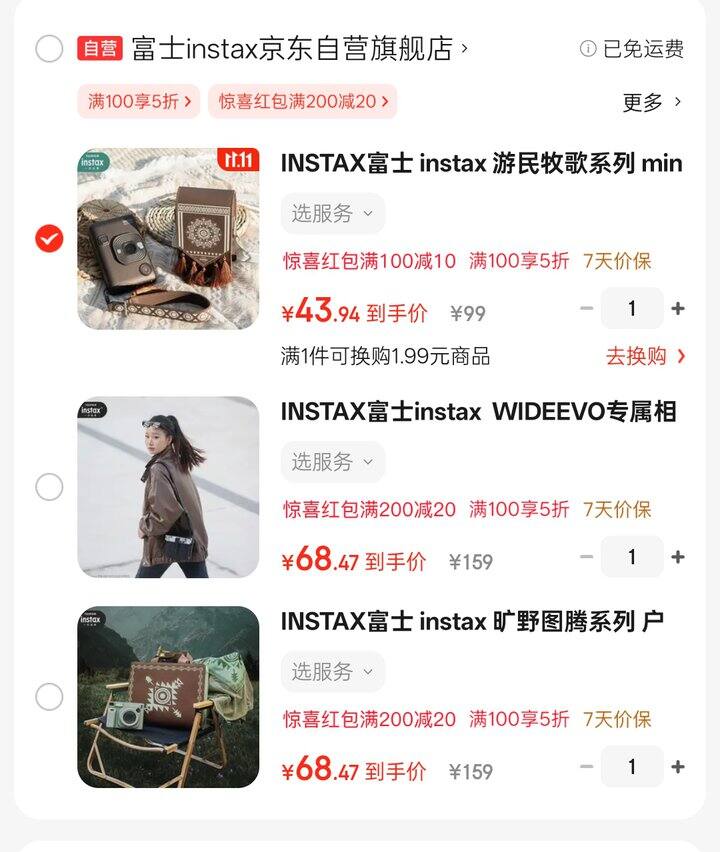Increase quantity of the 游民牧歌 item
The height and width of the screenshot is (852, 720).
click(x=679, y=308)
